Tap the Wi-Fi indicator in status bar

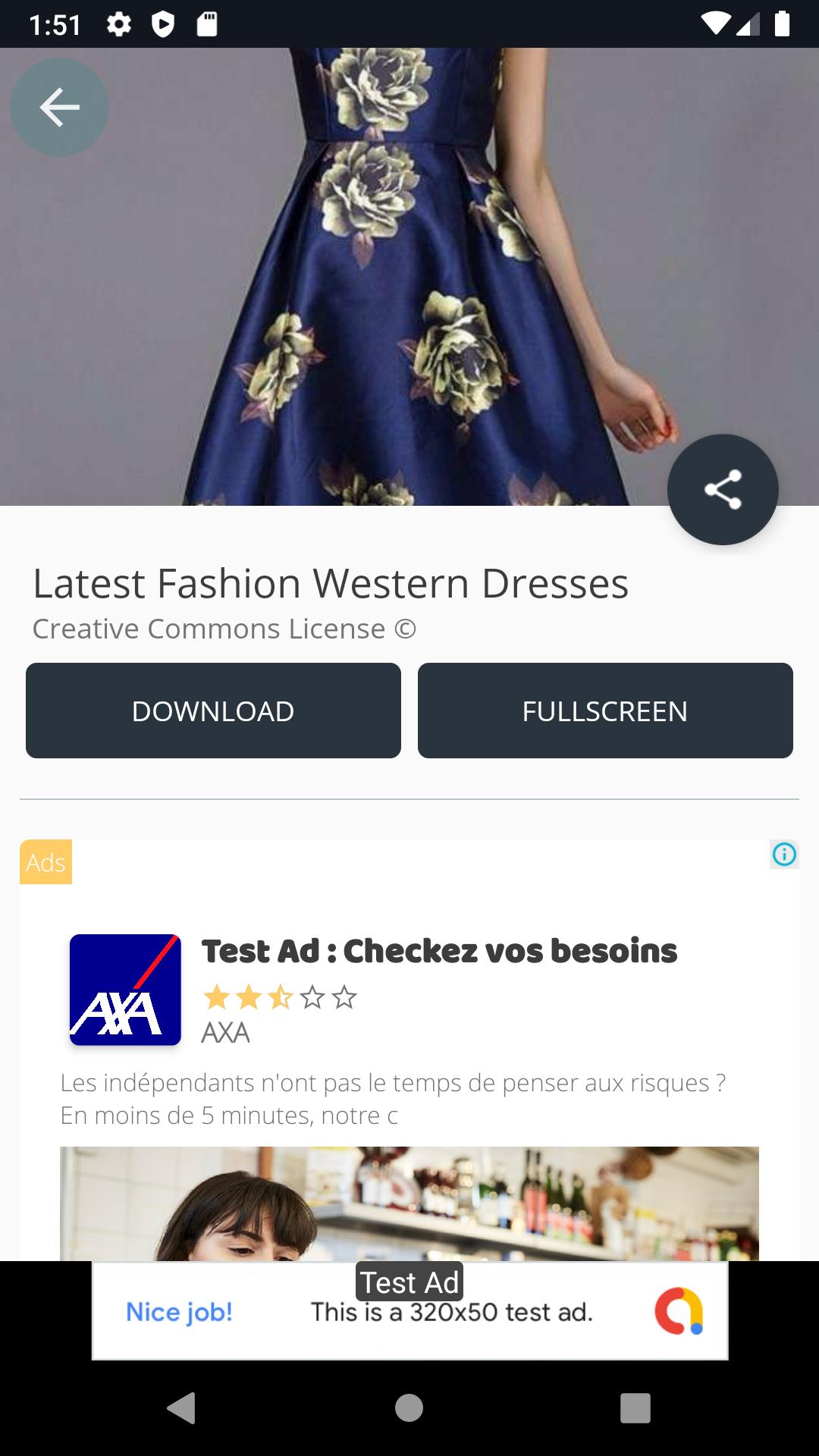pyautogui.click(x=716, y=23)
